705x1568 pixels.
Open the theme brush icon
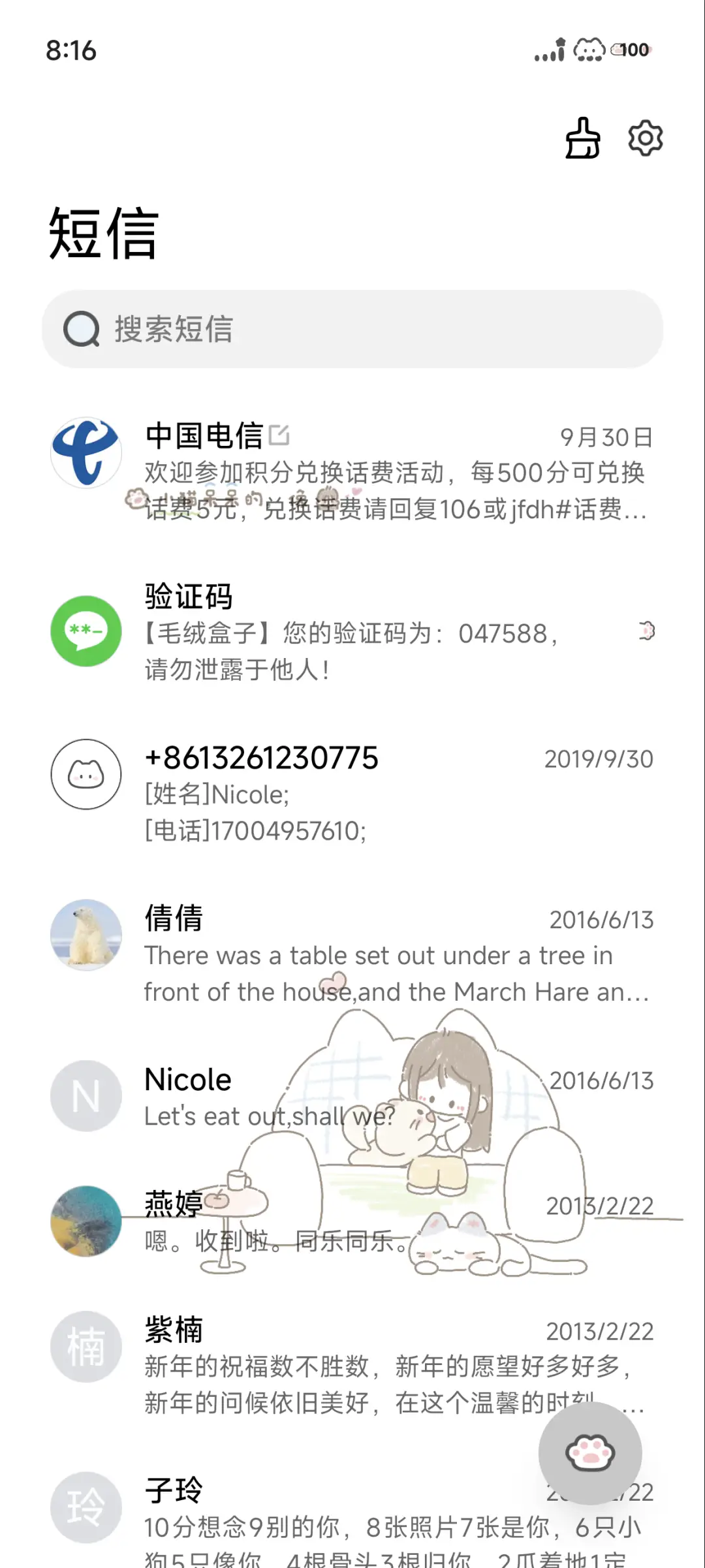(x=582, y=138)
